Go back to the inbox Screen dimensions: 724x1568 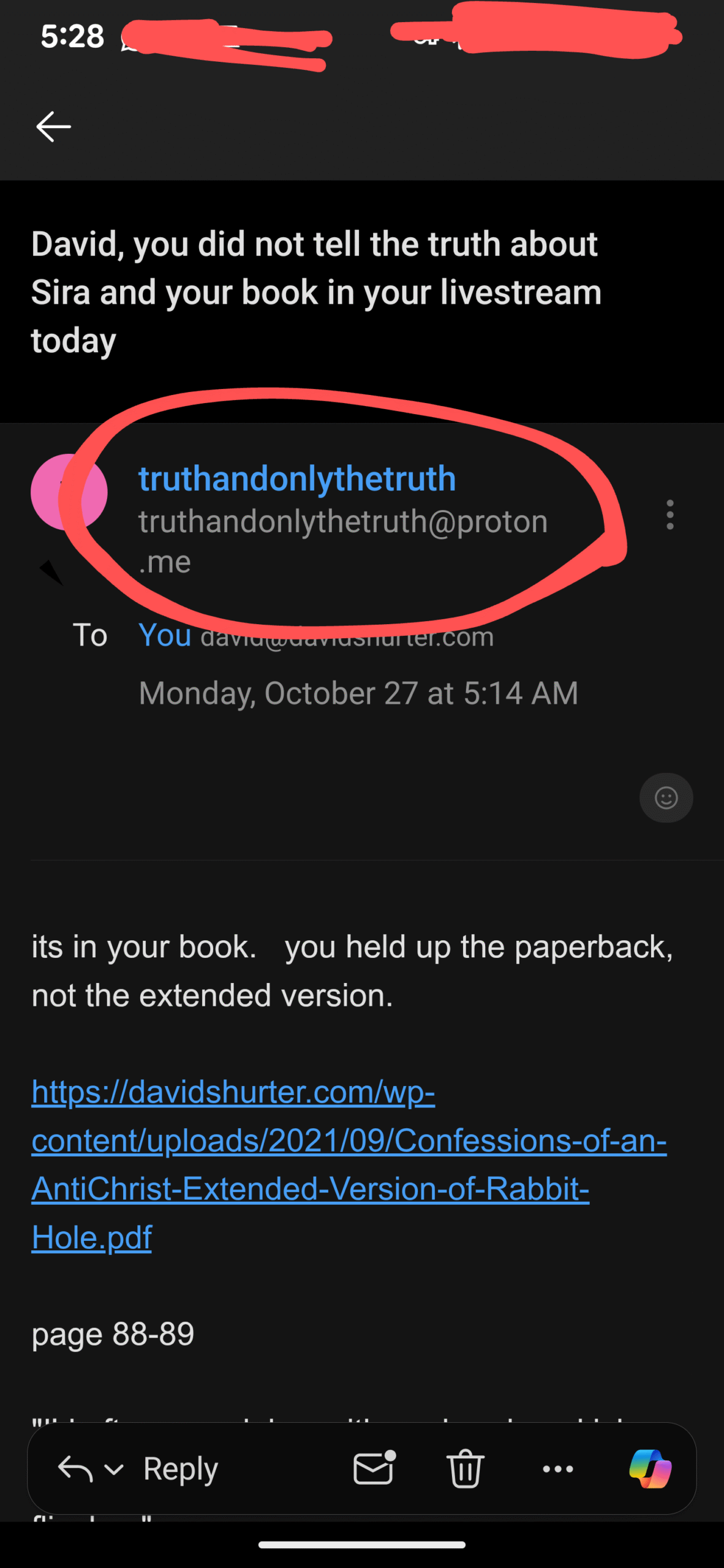[54, 127]
